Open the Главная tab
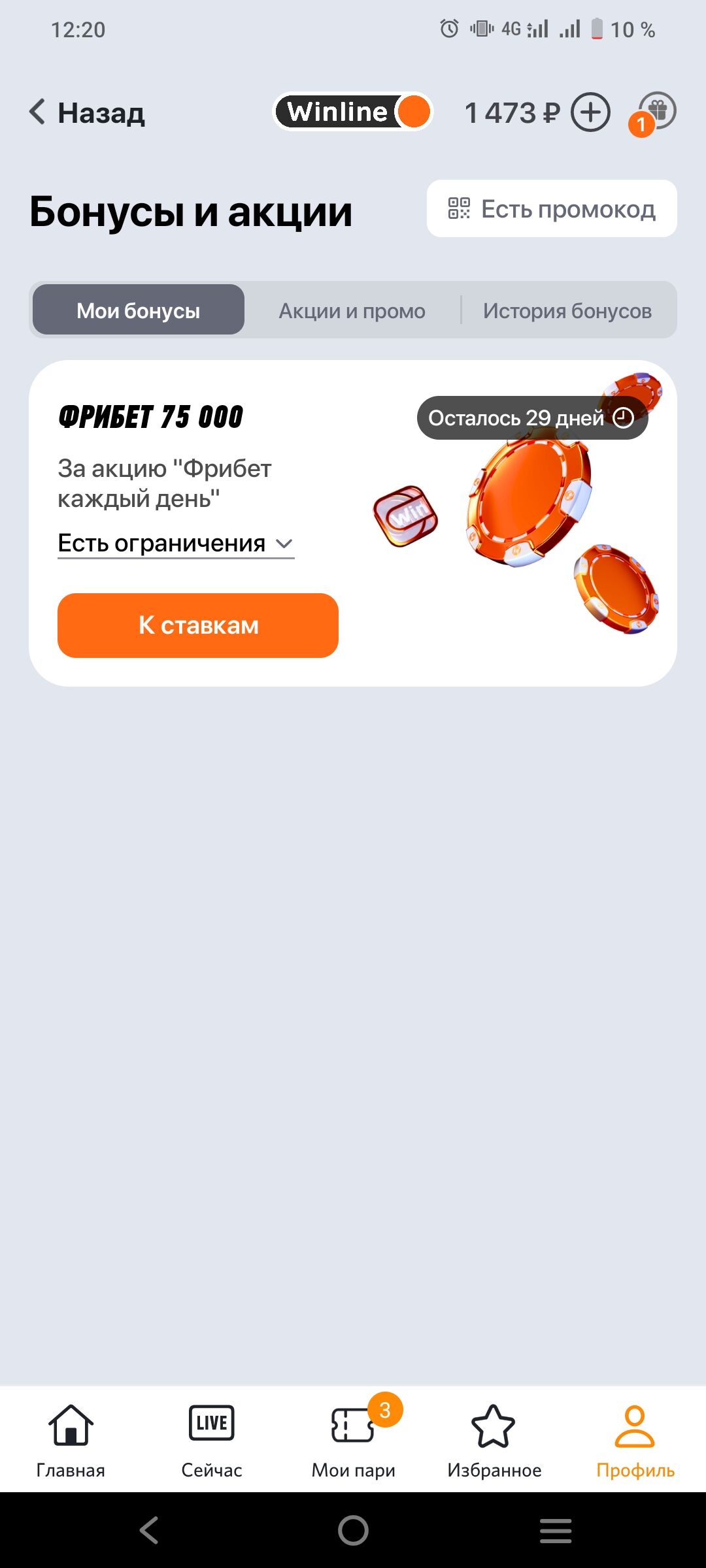The width and height of the screenshot is (706, 1568). (71, 1441)
